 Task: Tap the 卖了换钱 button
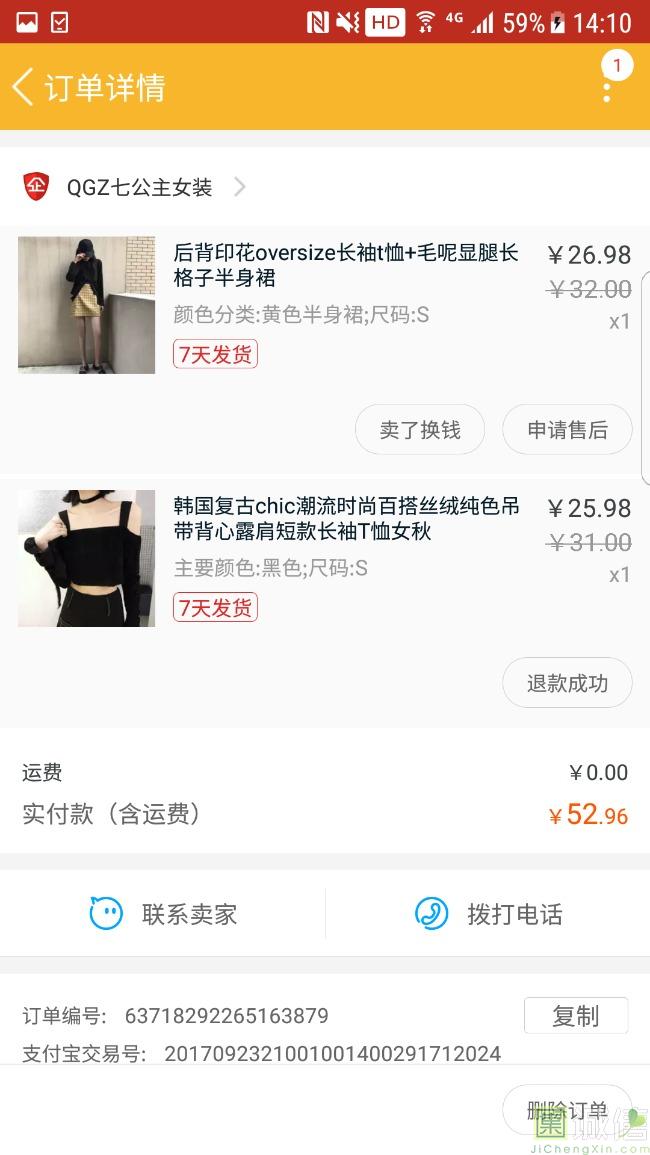(420, 430)
